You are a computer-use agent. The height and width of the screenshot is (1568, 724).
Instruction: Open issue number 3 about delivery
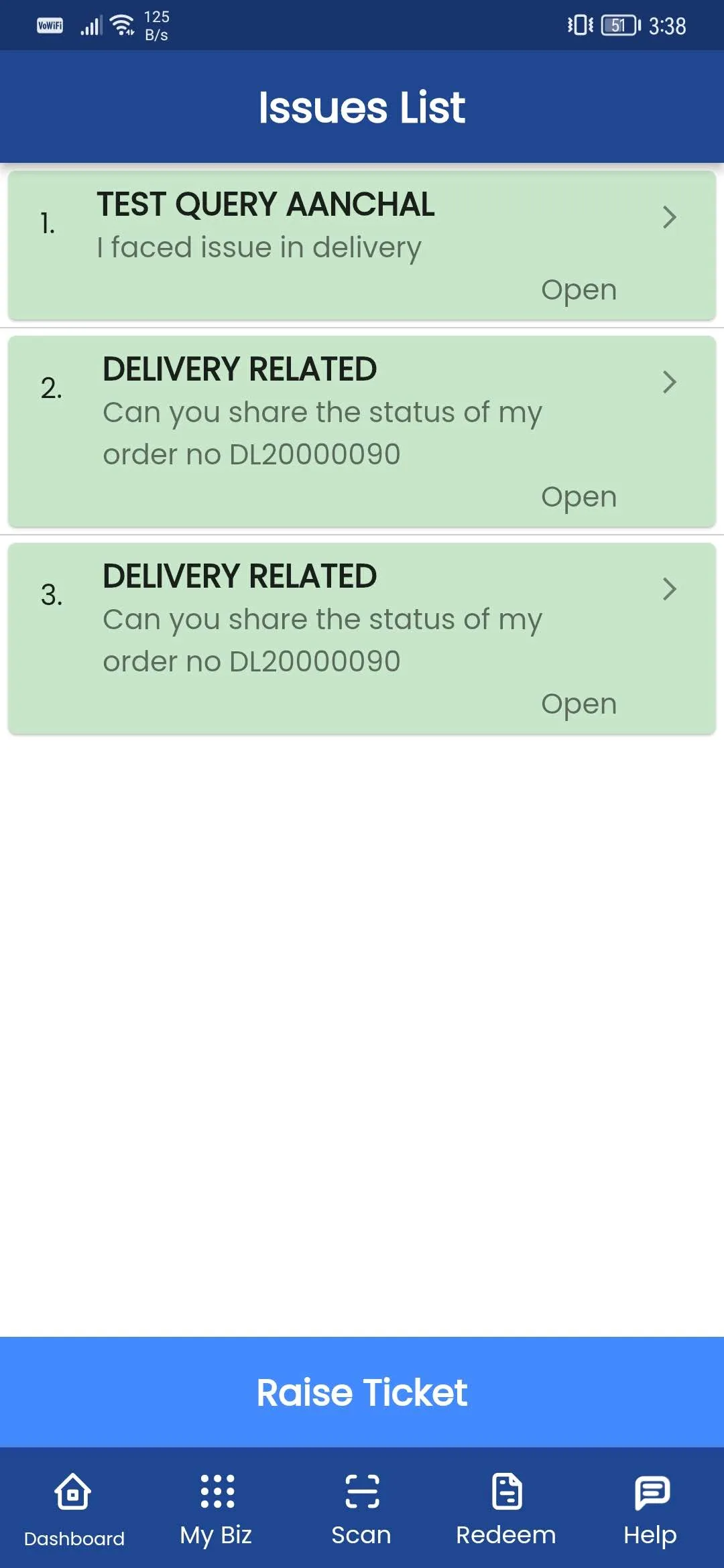(362, 639)
